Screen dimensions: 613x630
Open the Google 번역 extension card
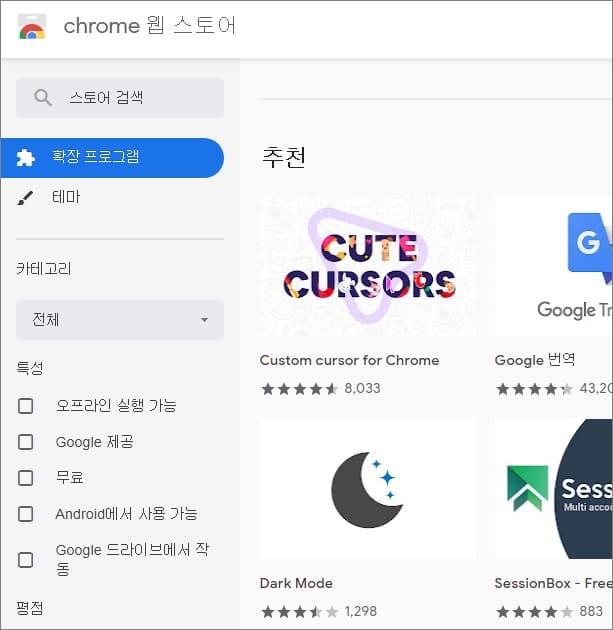coord(553,266)
